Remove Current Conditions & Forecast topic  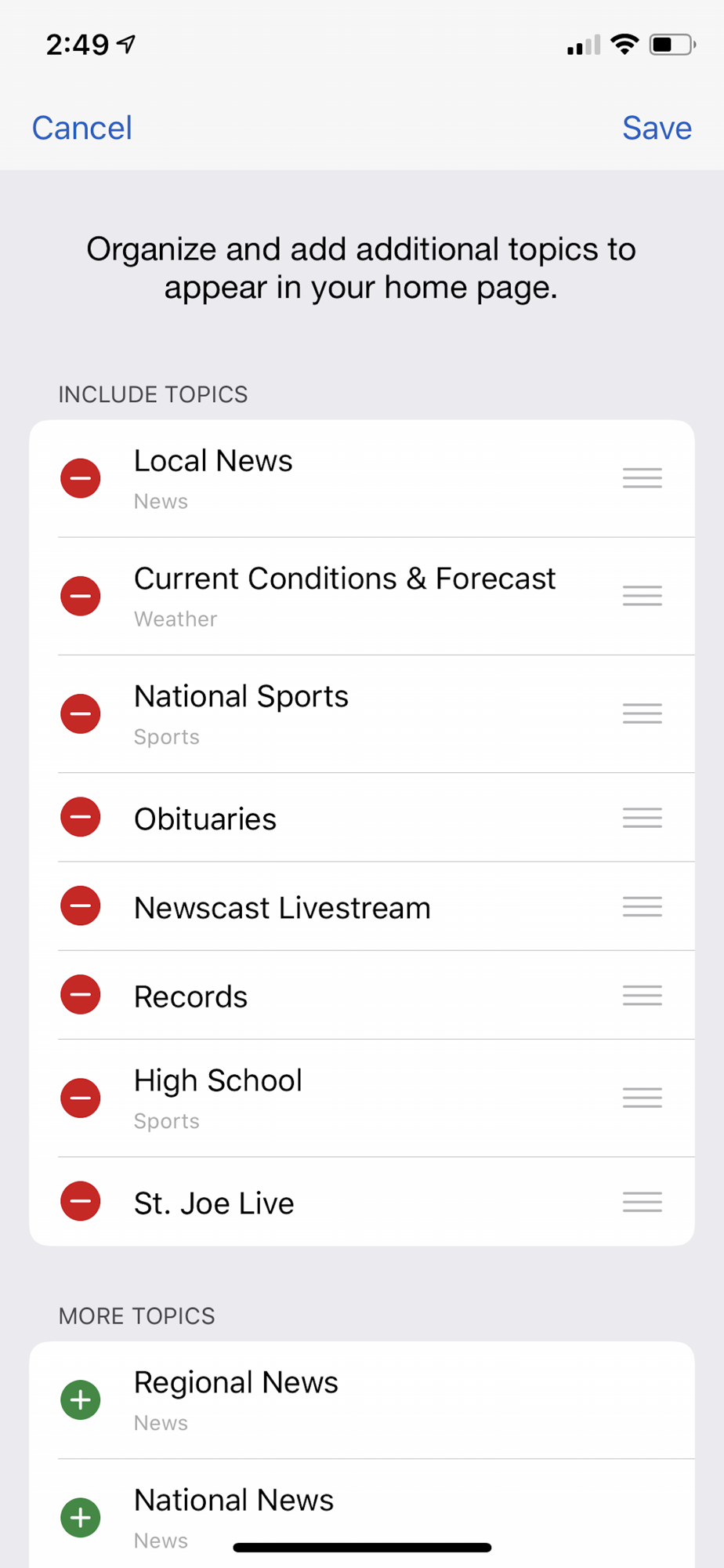pos(81,596)
